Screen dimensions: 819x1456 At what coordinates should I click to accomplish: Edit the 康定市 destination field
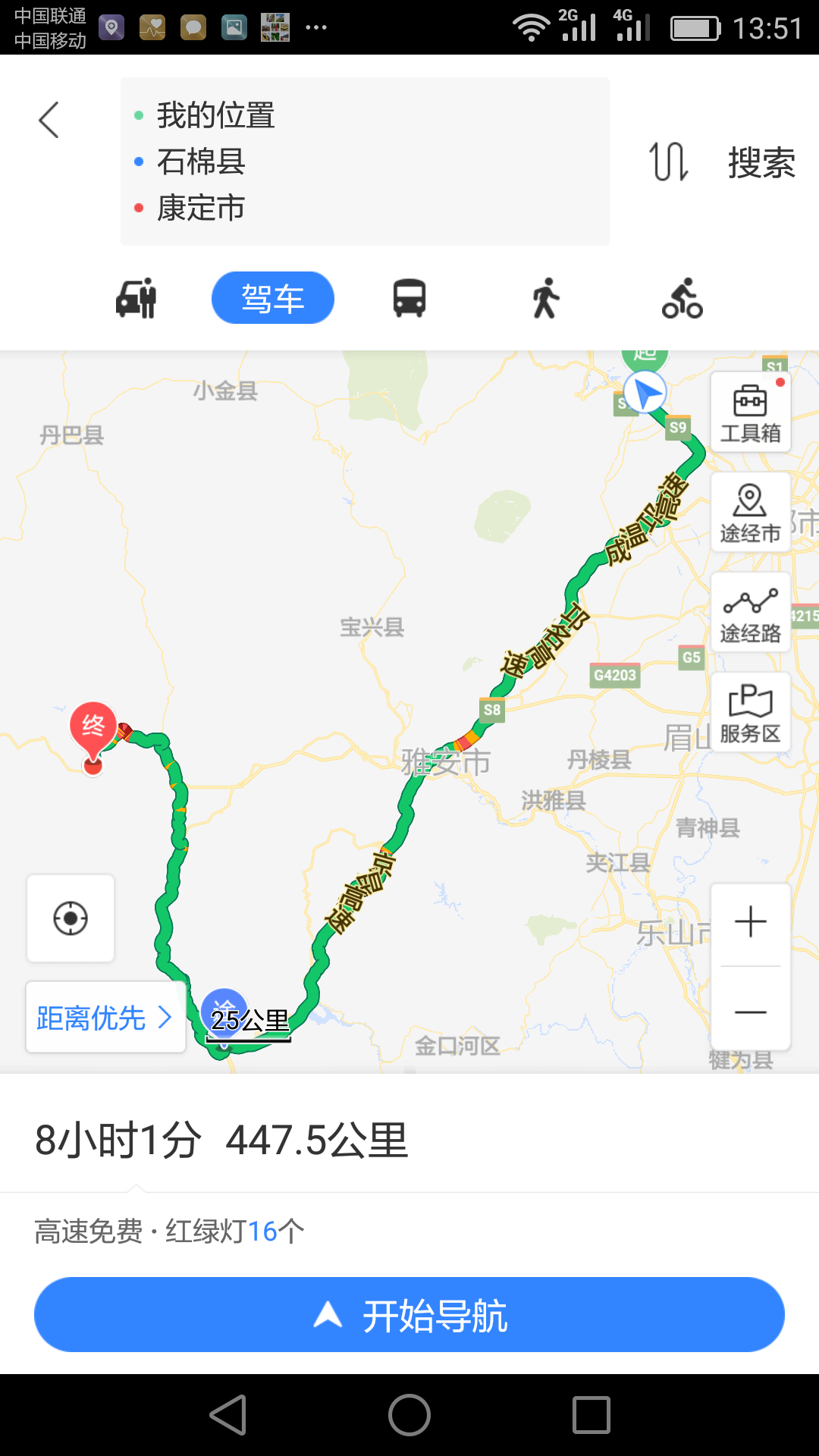point(364,208)
